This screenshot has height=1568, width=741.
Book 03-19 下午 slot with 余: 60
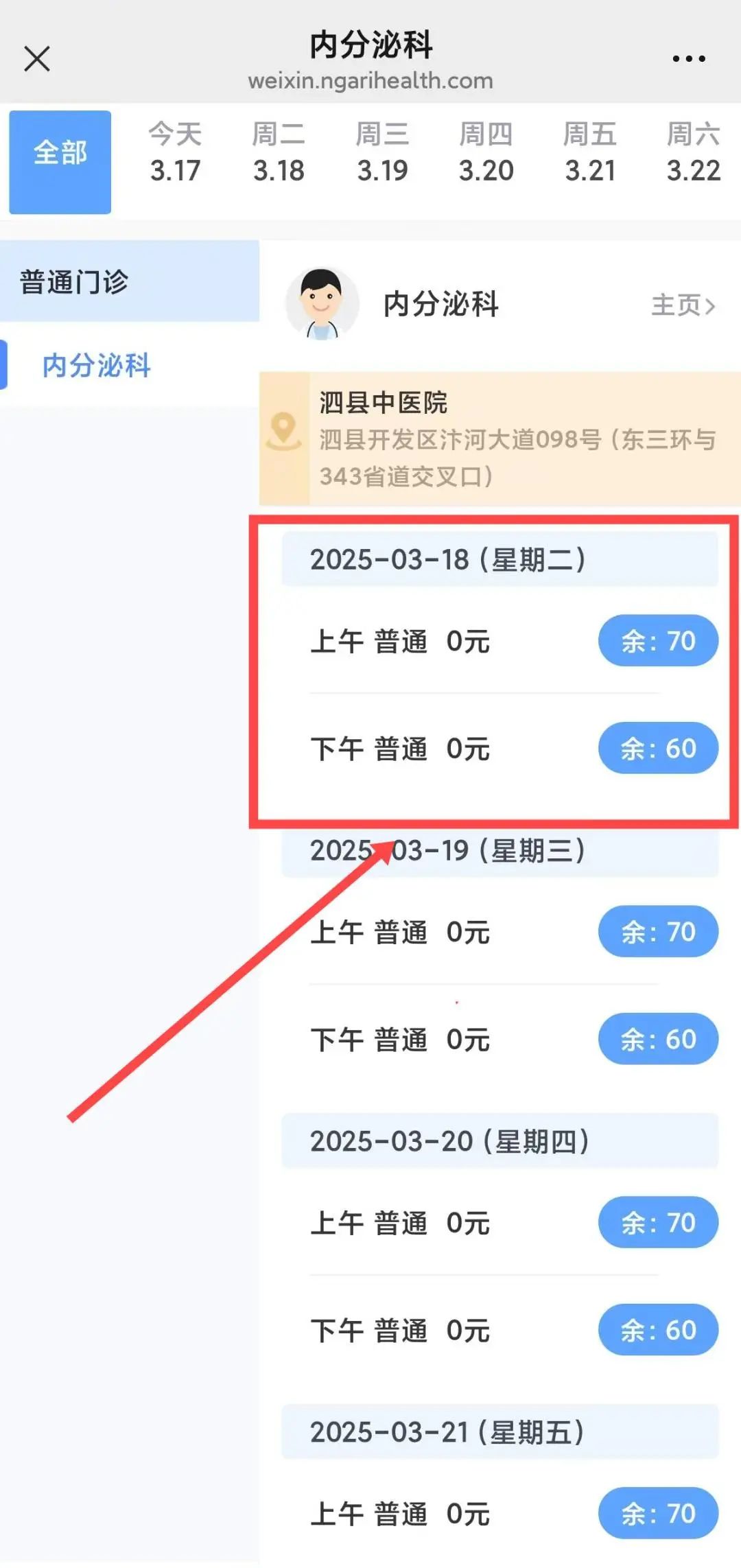click(x=658, y=1039)
